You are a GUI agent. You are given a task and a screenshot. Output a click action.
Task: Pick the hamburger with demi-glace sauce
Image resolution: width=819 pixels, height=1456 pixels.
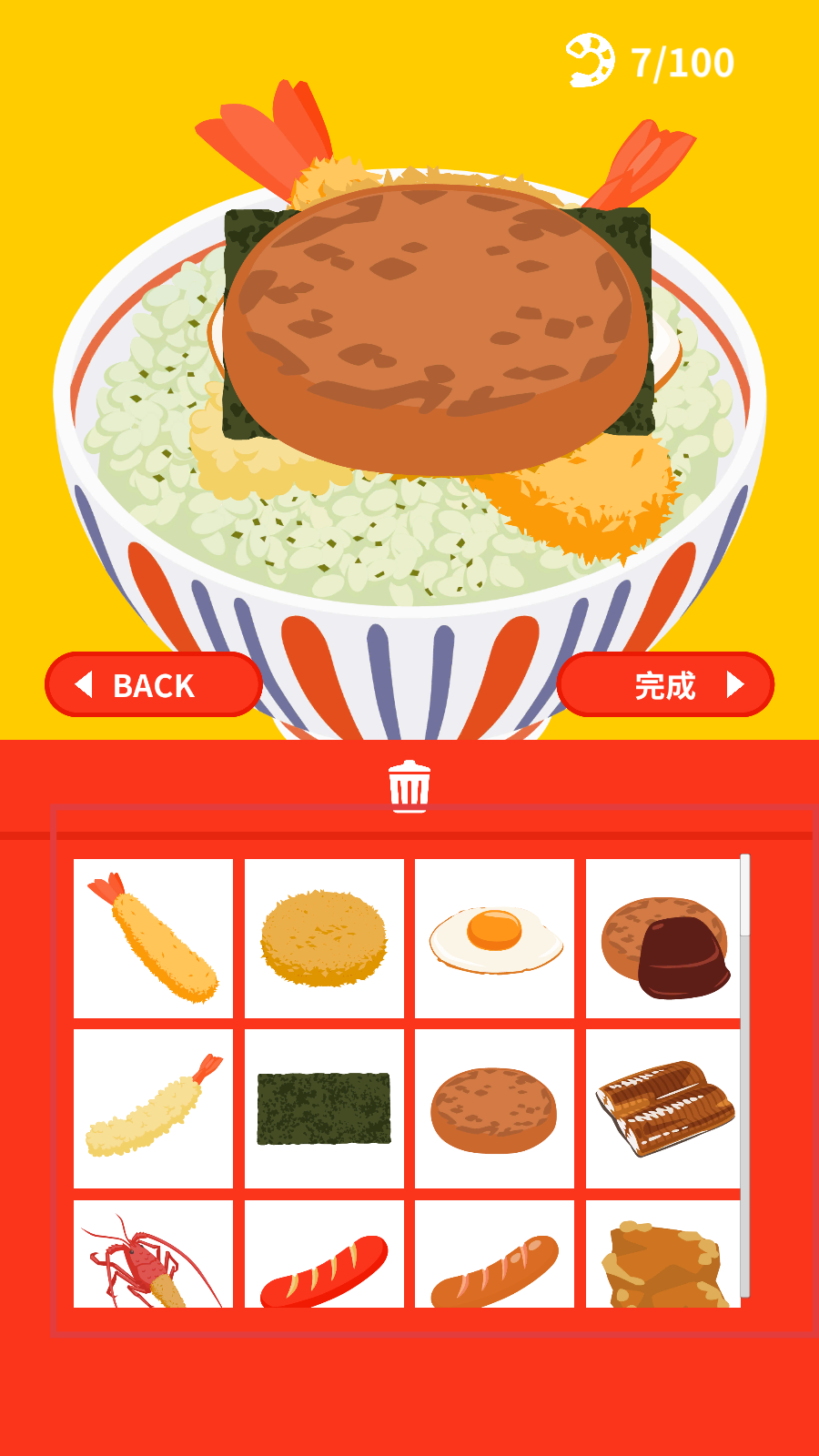[x=663, y=938]
